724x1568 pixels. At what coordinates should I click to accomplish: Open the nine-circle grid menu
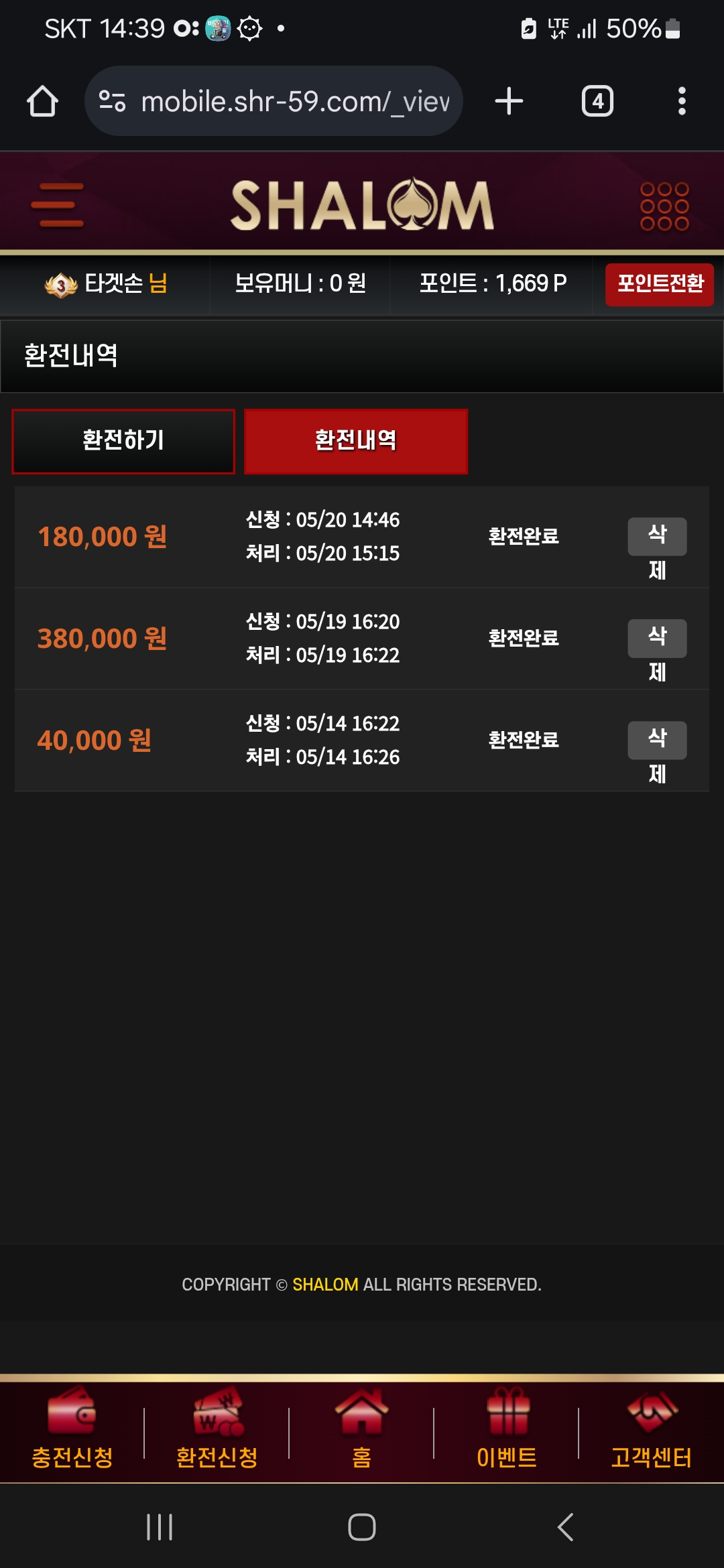tap(664, 206)
